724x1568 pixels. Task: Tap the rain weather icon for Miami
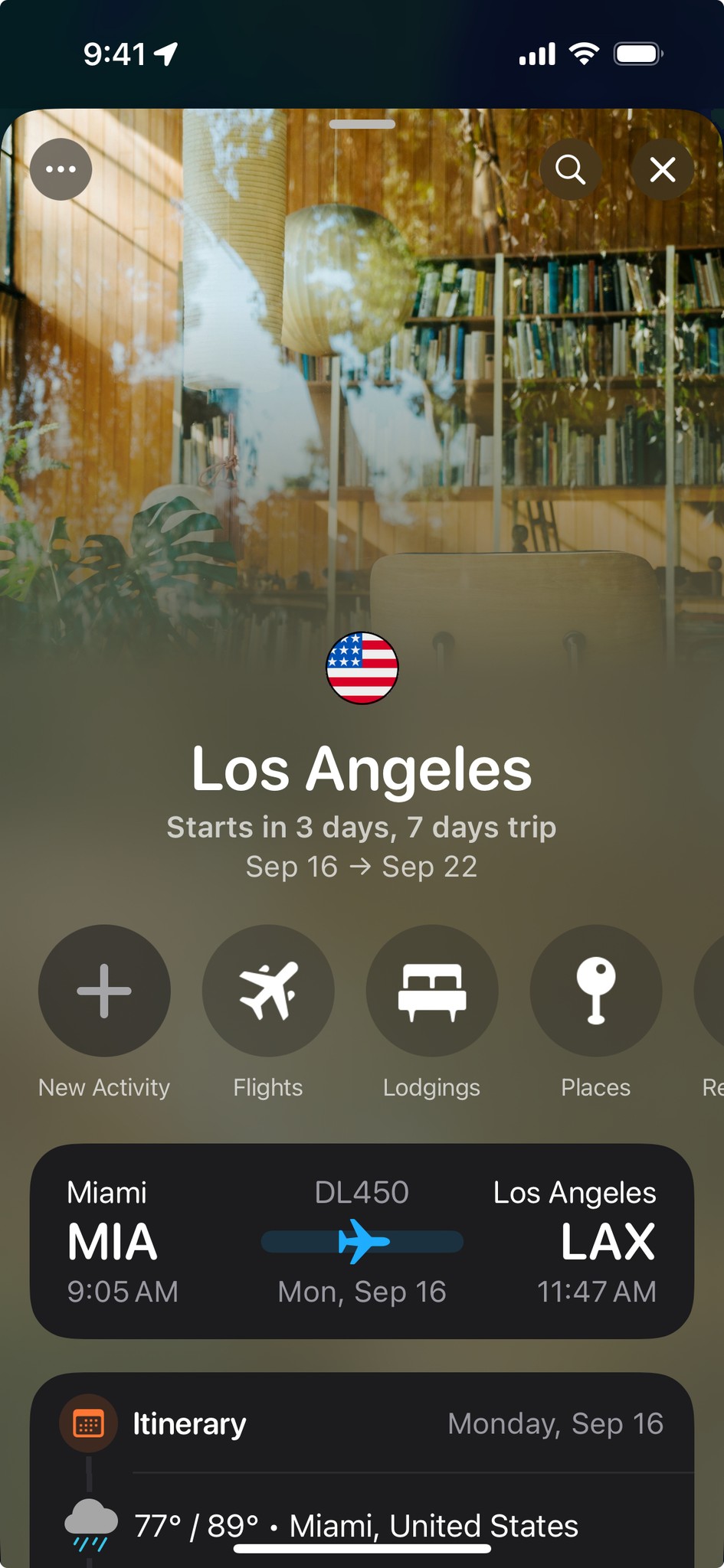90,1524
